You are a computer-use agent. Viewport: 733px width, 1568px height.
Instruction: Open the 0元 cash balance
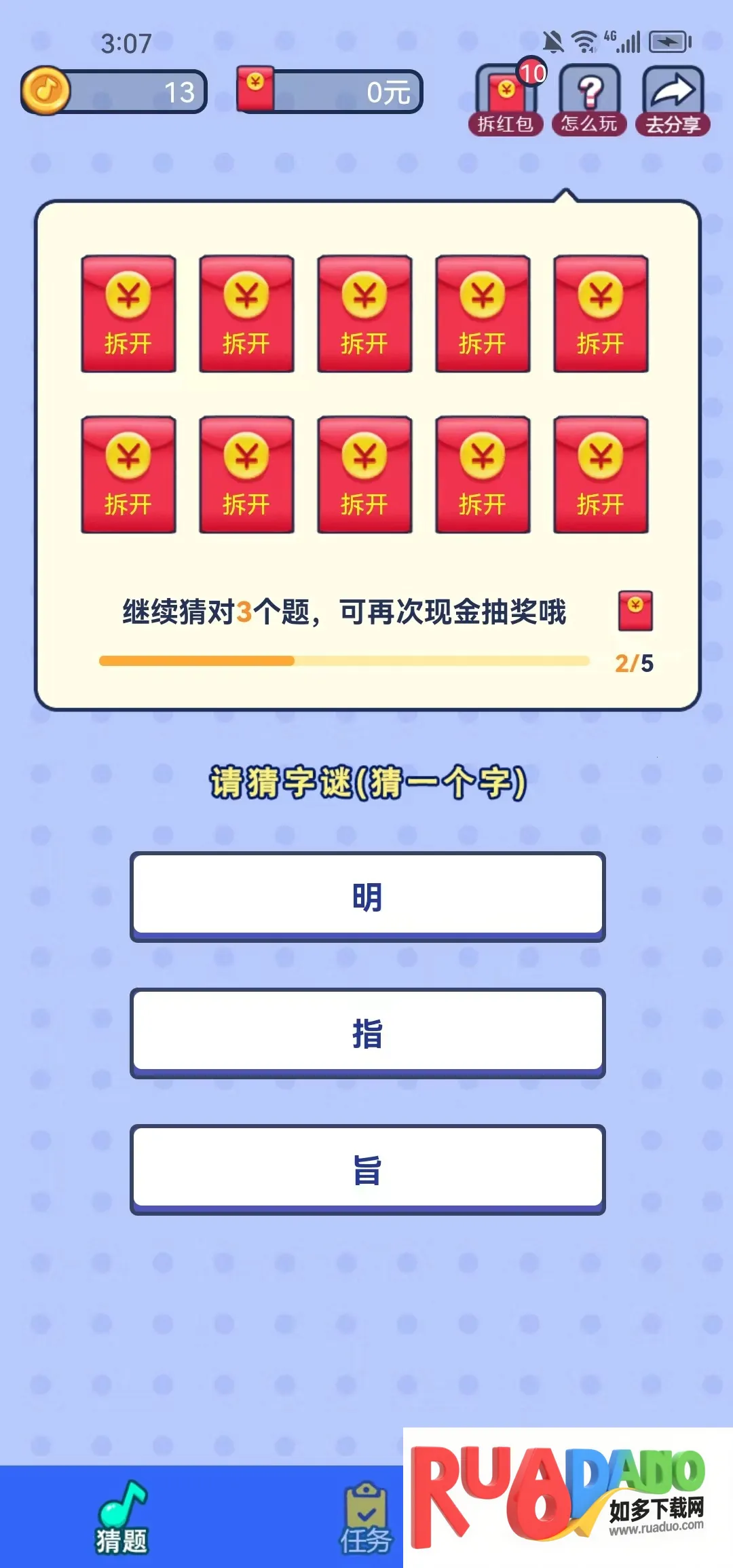[x=331, y=92]
